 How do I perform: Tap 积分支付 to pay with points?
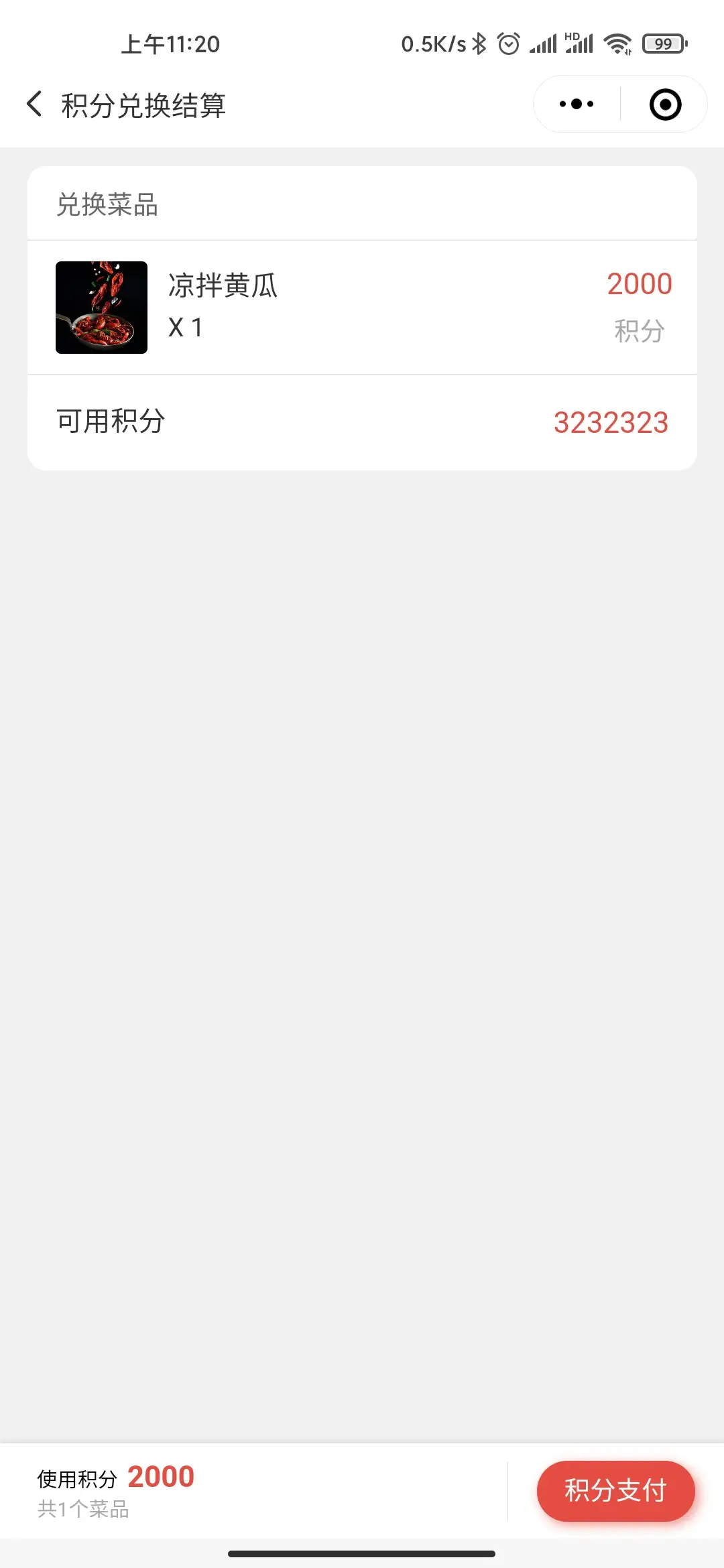[615, 1491]
